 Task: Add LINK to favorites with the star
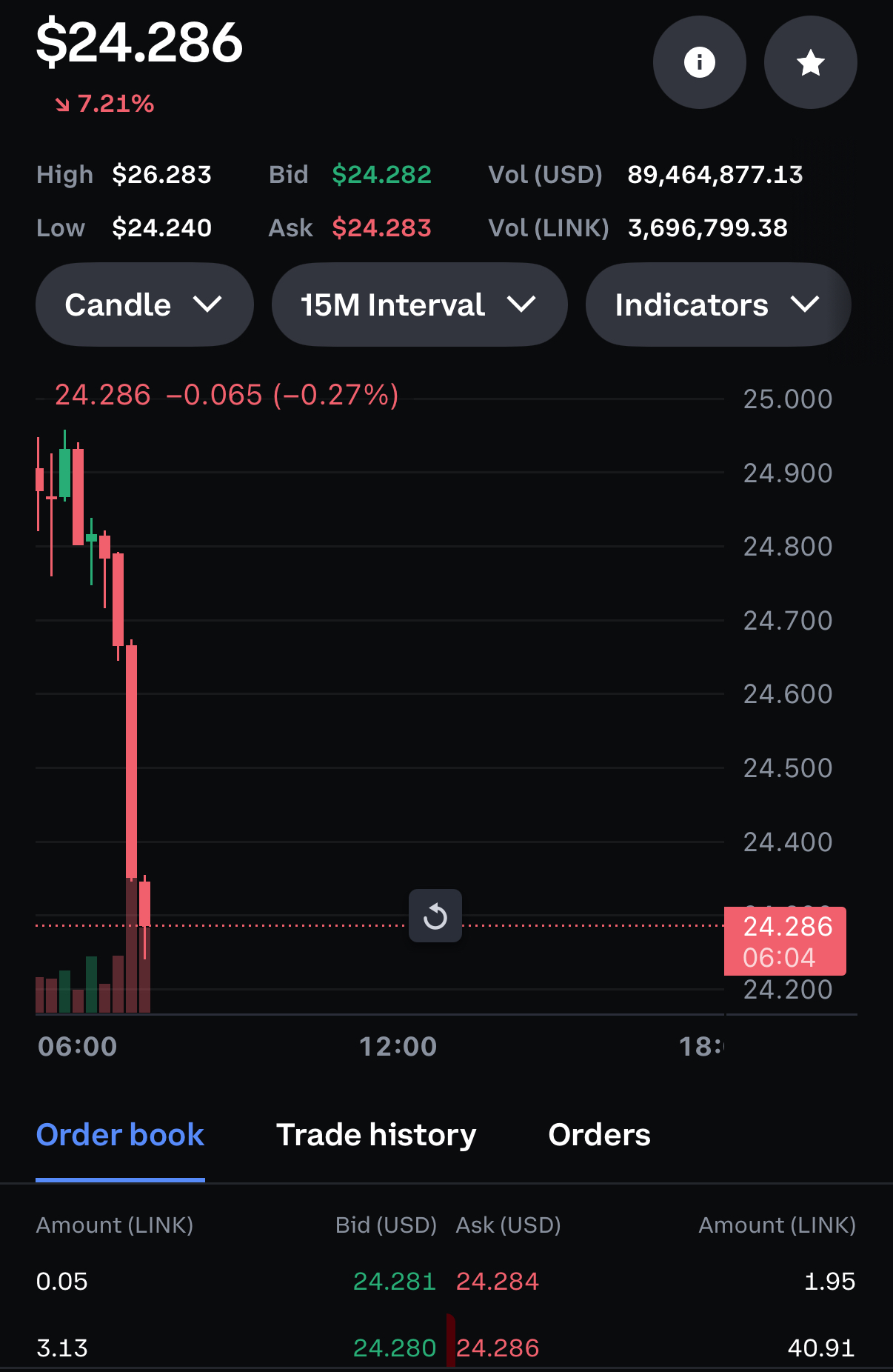(x=810, y=62)
